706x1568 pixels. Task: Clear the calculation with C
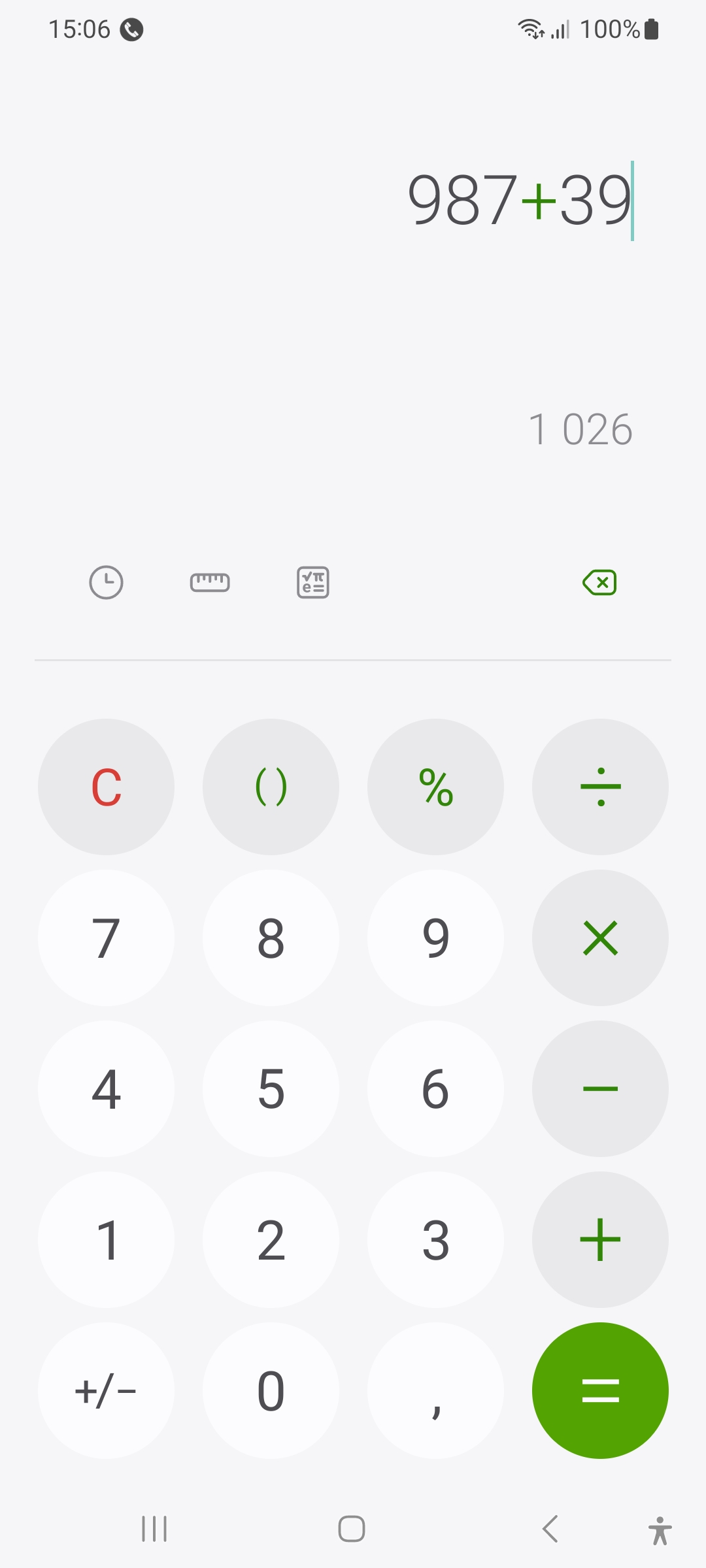(106, 787)
